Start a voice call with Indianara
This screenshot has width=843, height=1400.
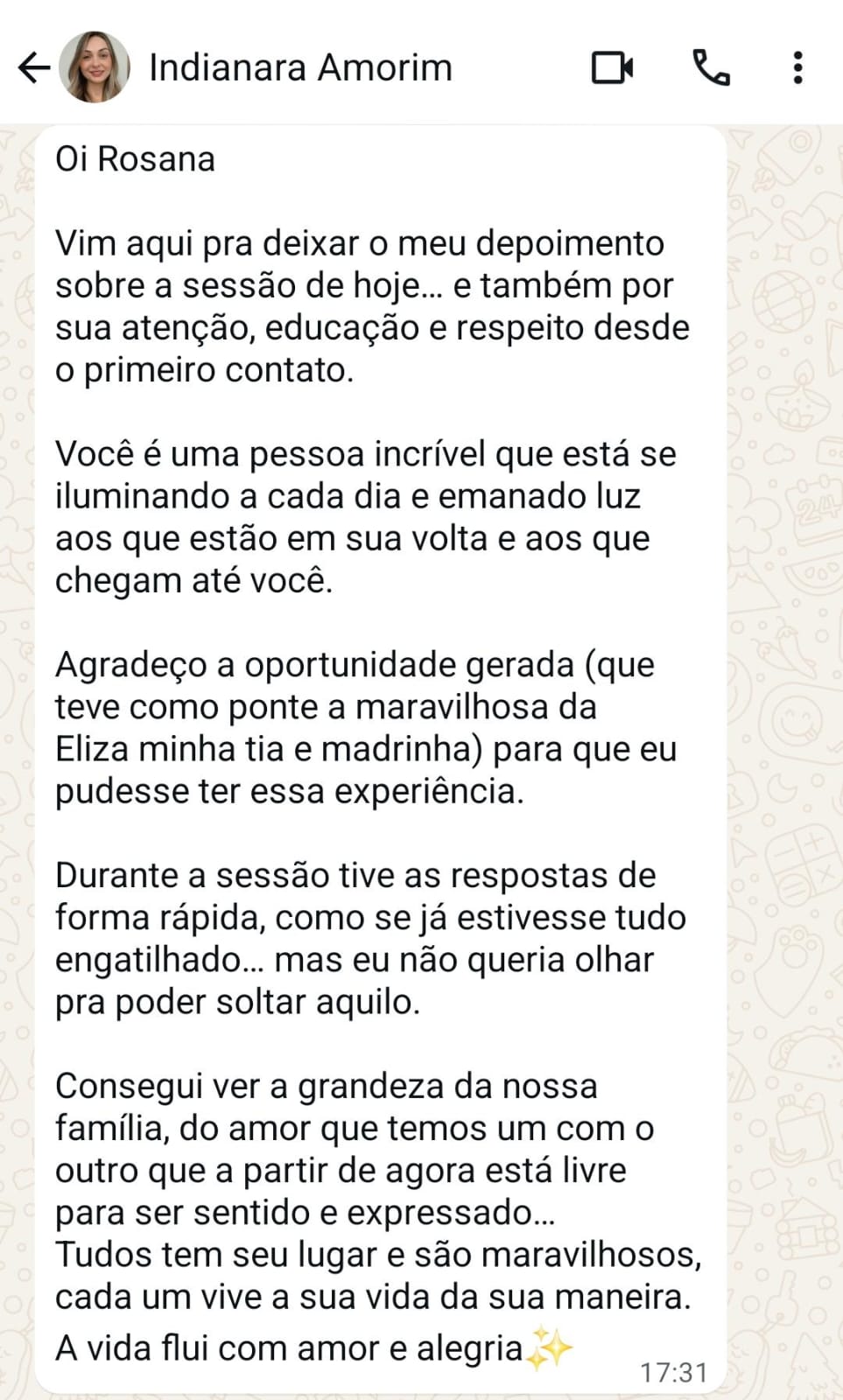(x=711, y=67)
